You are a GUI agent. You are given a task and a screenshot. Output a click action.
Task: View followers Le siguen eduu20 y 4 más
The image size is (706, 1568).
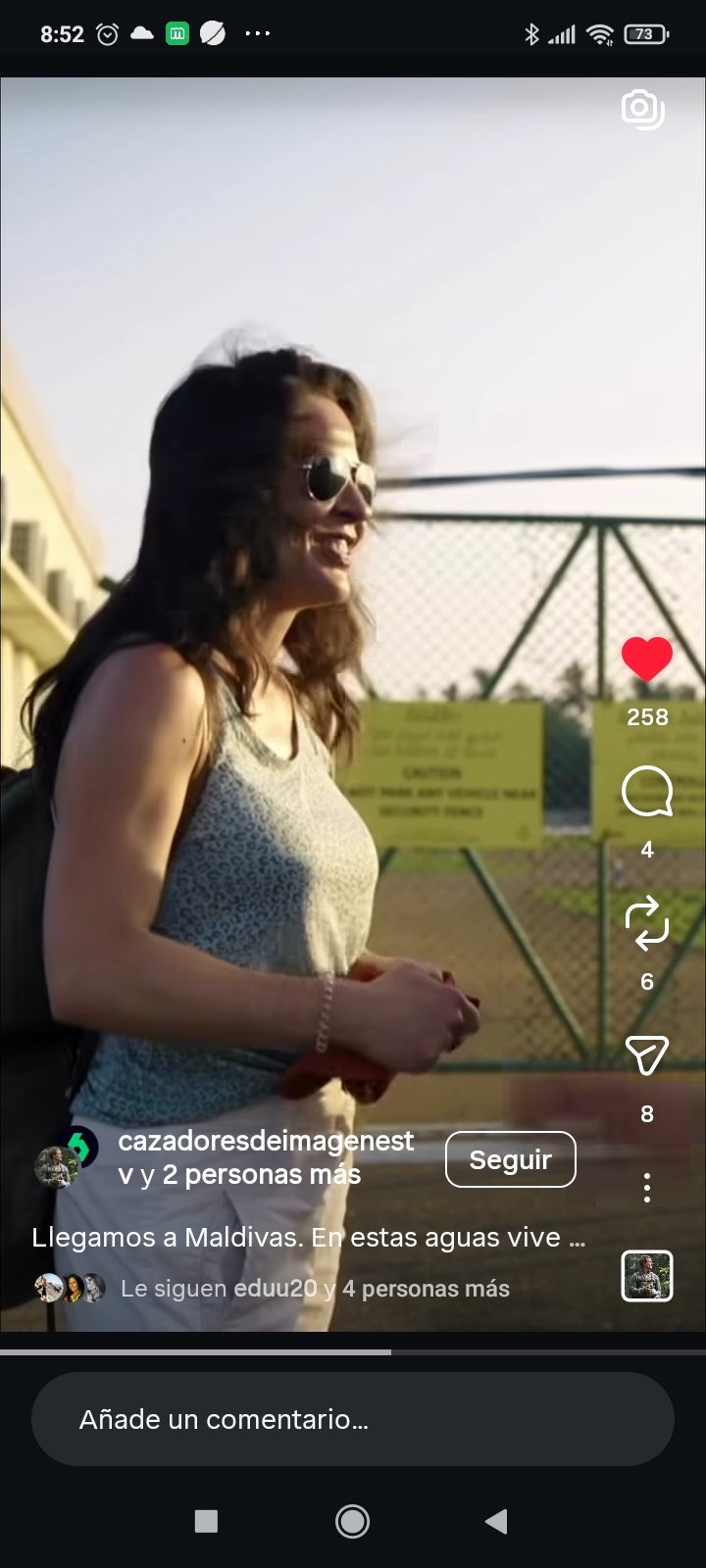(314, 1289)
